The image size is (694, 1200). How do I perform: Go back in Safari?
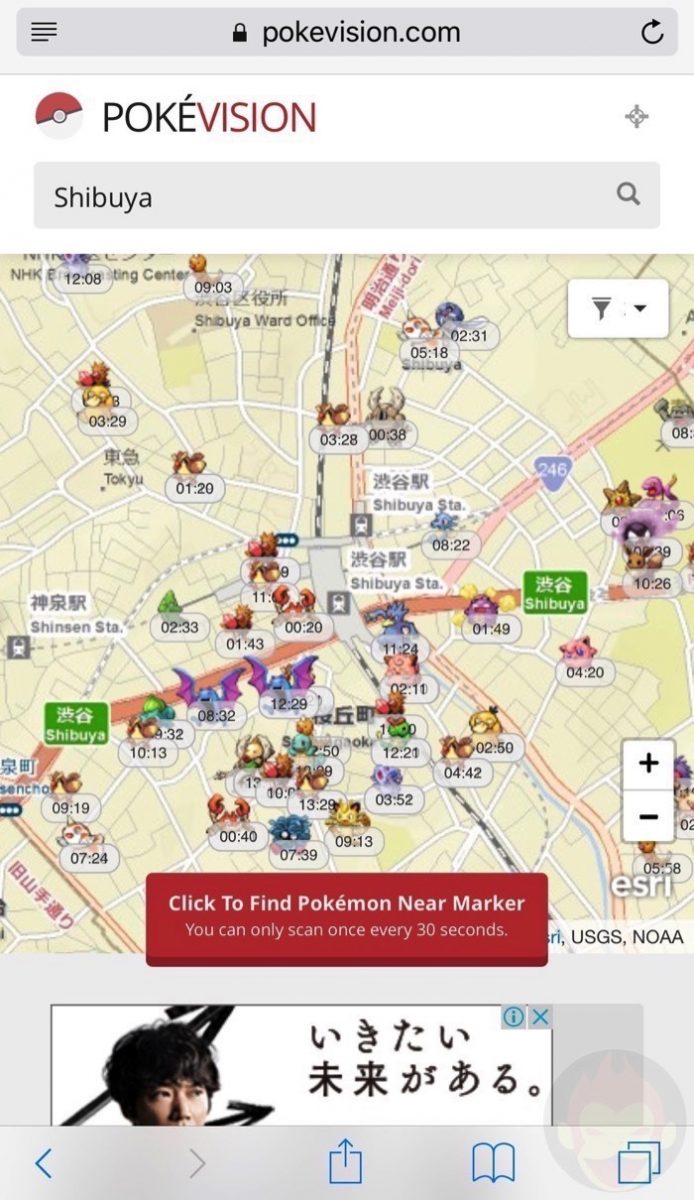[43, 1163]
